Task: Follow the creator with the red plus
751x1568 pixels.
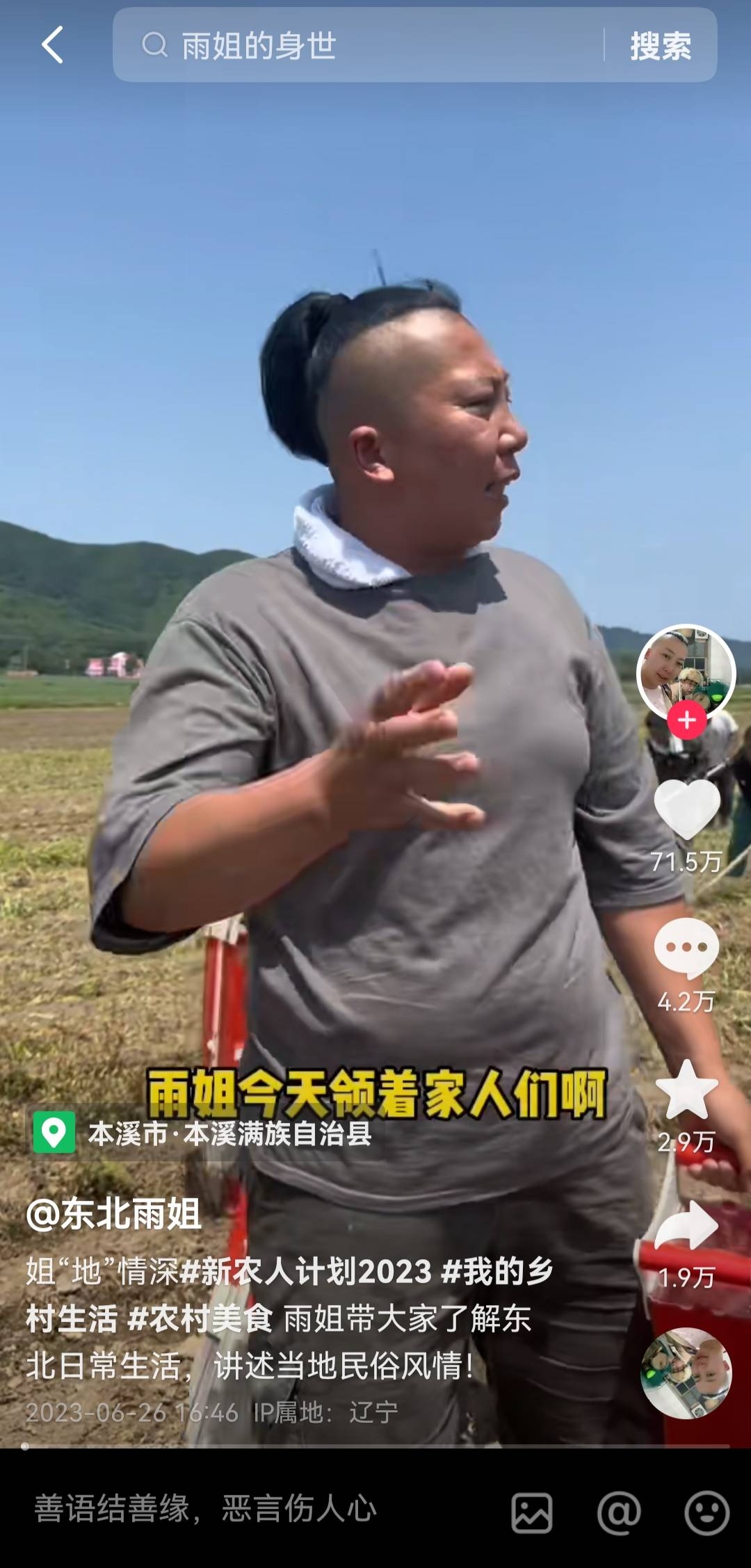Action: (686, 720)
